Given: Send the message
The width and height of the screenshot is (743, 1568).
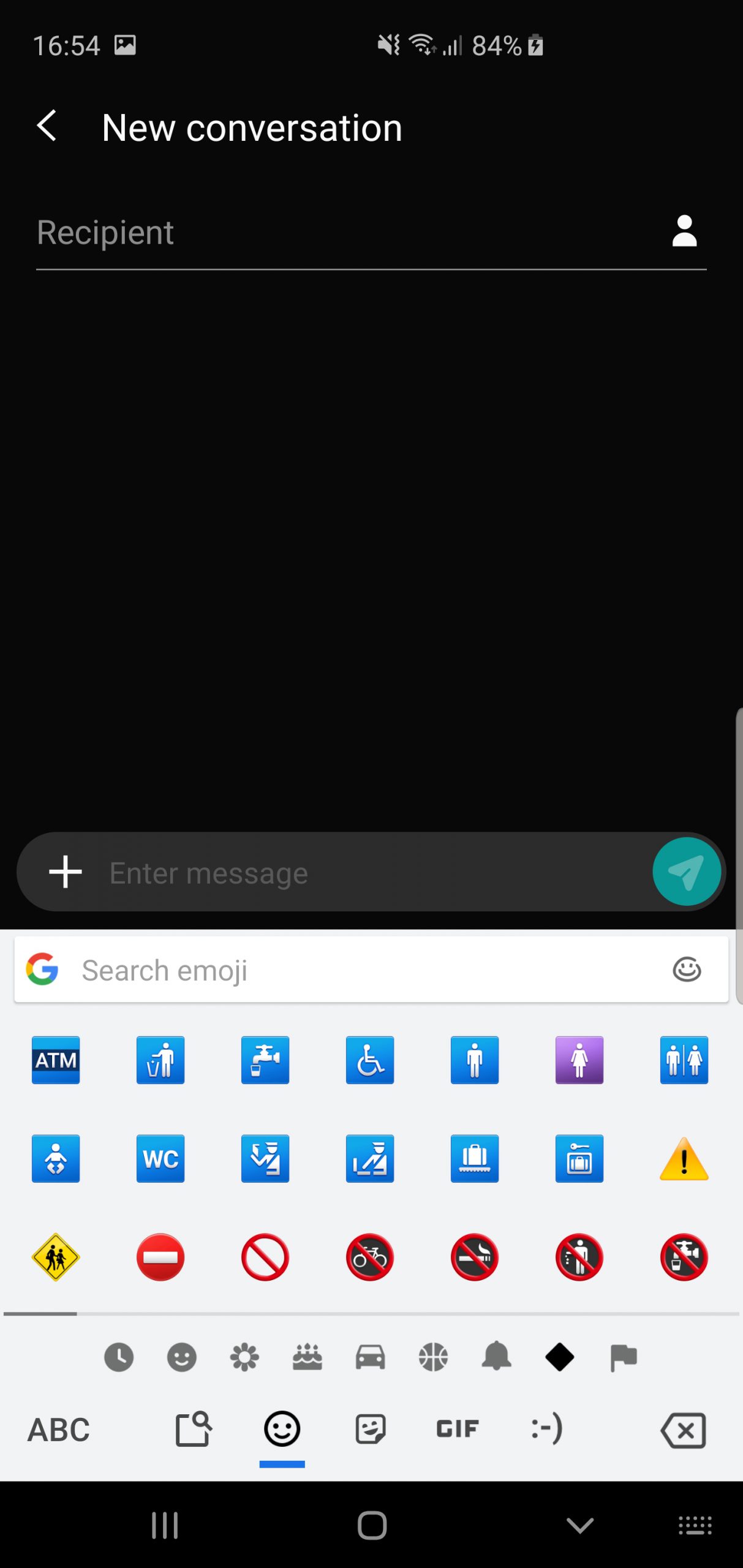Looking at the screenshot, I should point(686,872).
